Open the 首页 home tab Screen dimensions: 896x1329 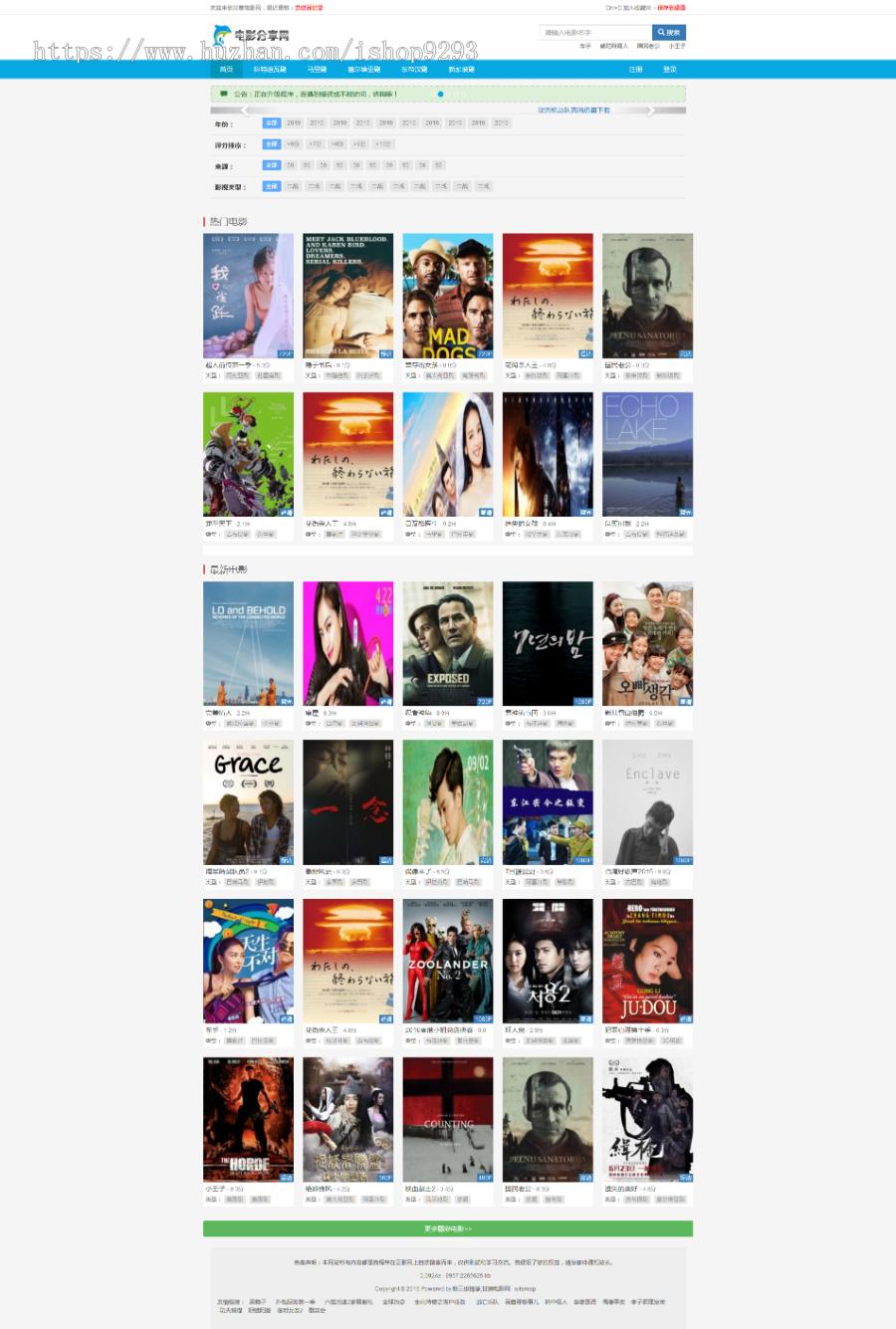[226, 70]
